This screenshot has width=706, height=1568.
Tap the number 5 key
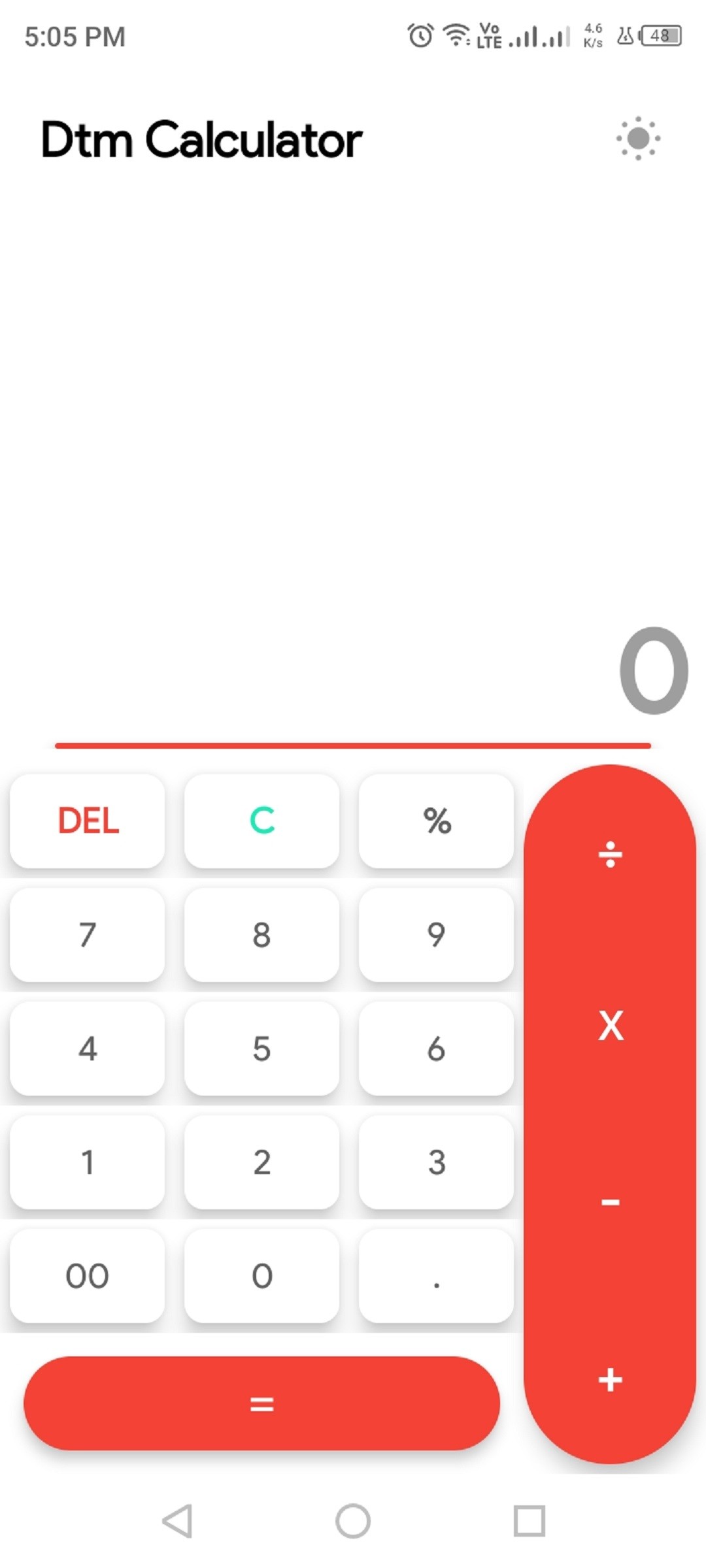tap(261, 1048)
